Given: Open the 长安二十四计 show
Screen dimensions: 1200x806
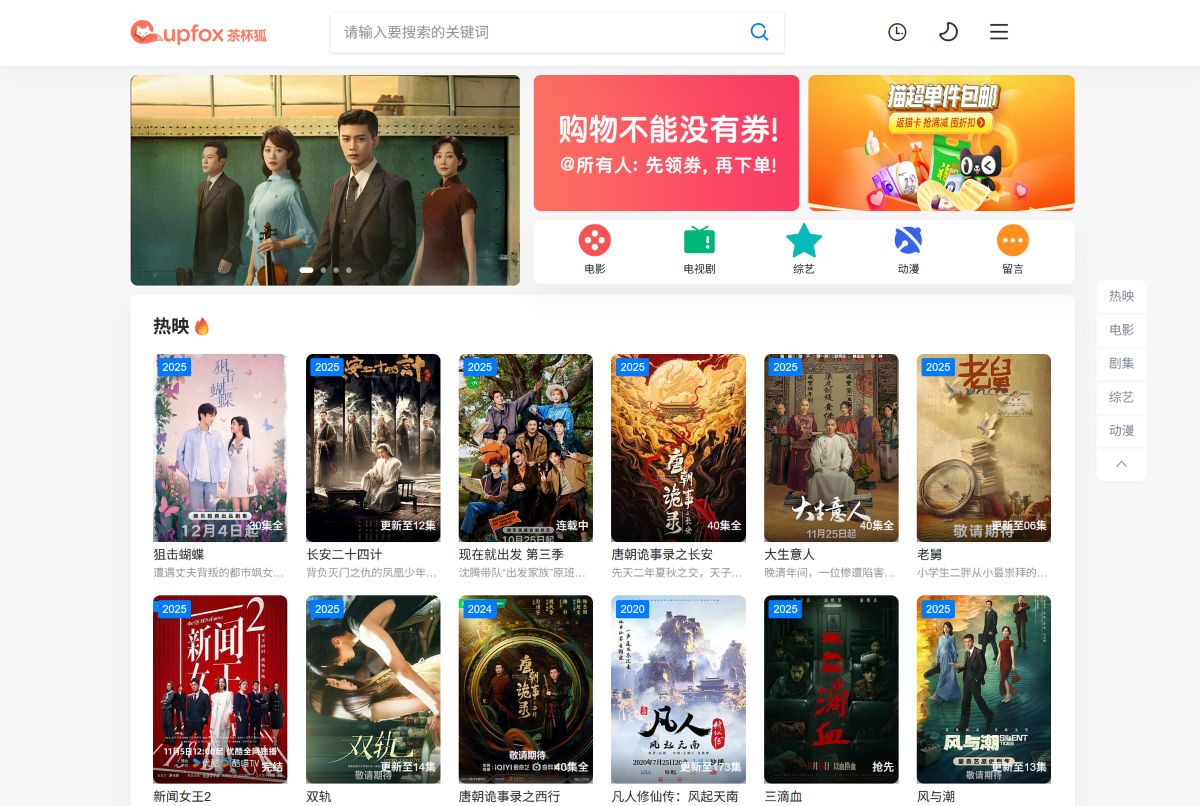Looking at the screenshot, I should pos(373,447).
